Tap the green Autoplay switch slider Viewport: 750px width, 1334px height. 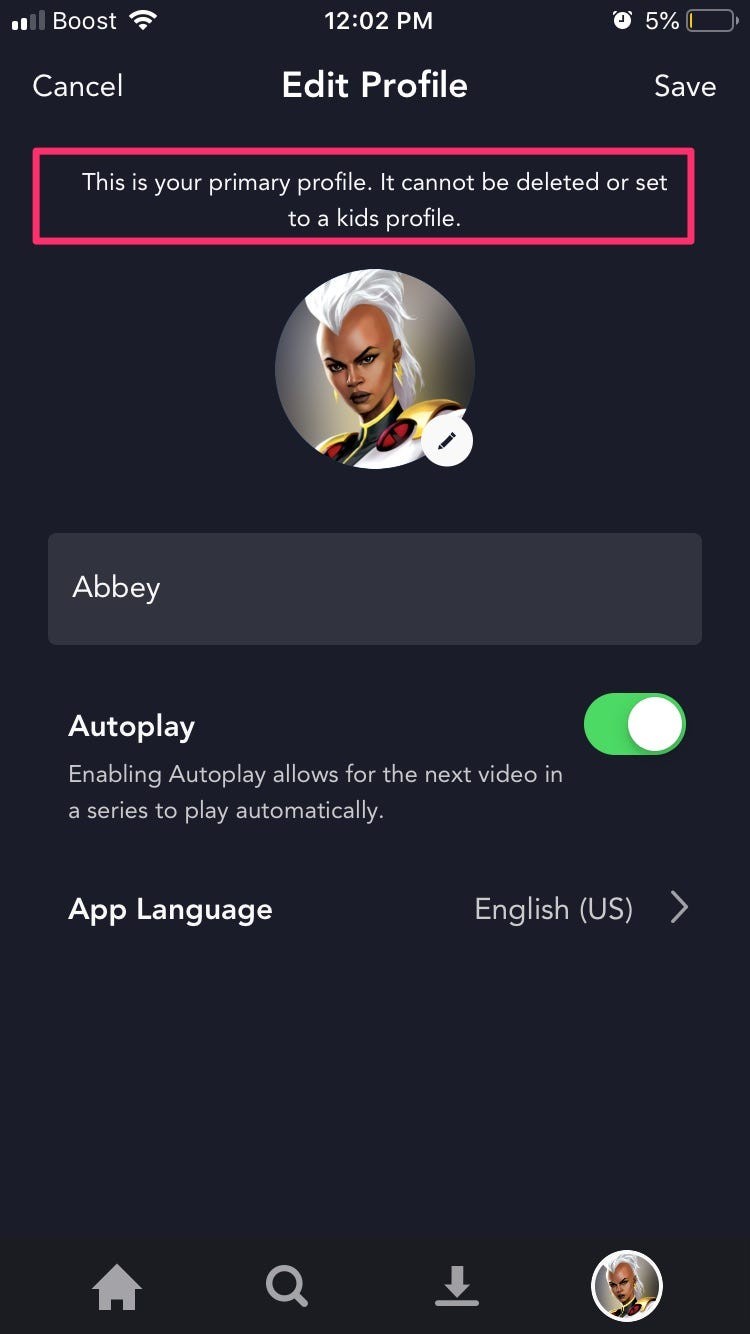[655, 724]
